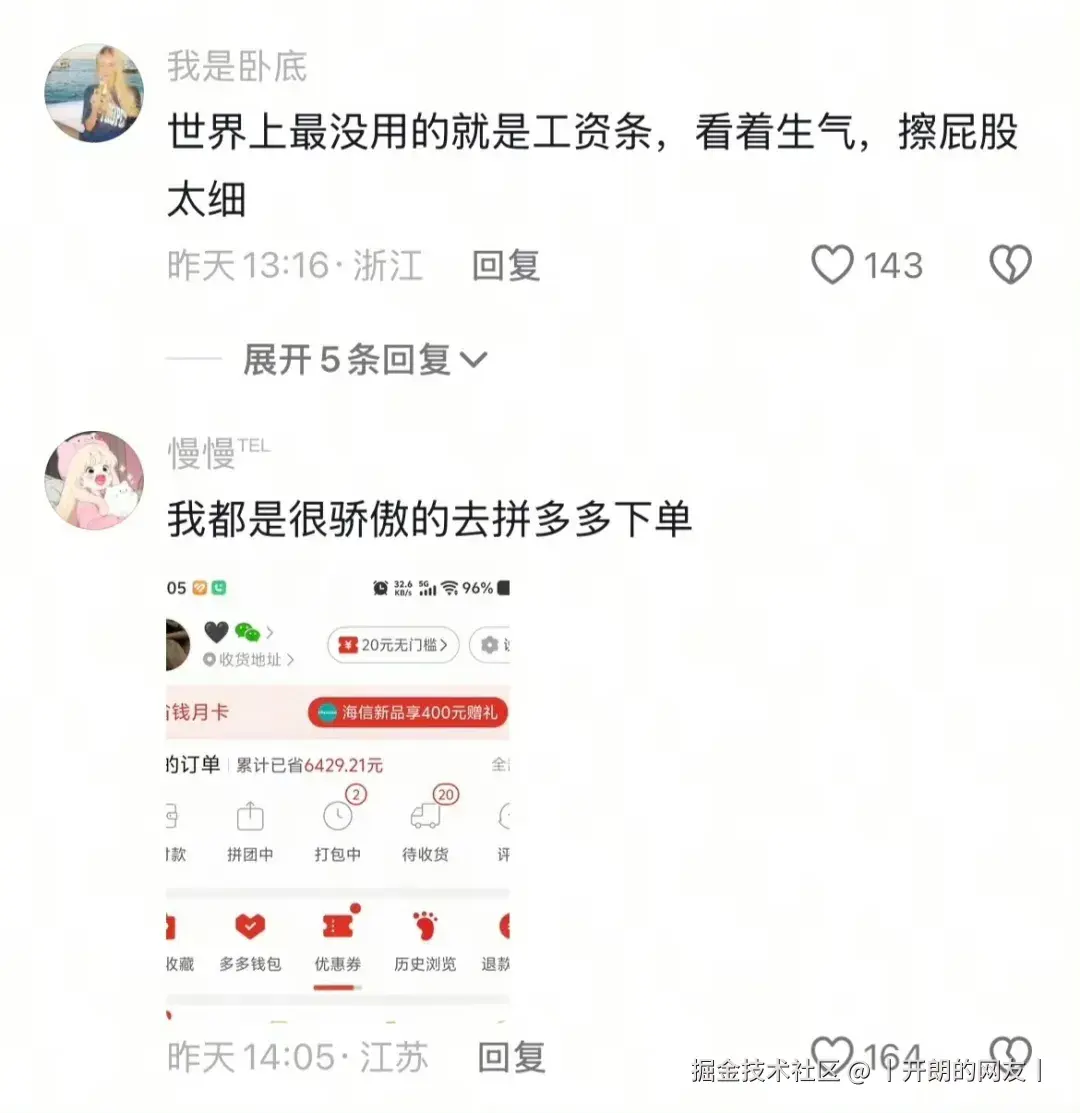Dislike the comment by 我是卧底
Viewport: 1080px width, 1113px height.
1009,266
